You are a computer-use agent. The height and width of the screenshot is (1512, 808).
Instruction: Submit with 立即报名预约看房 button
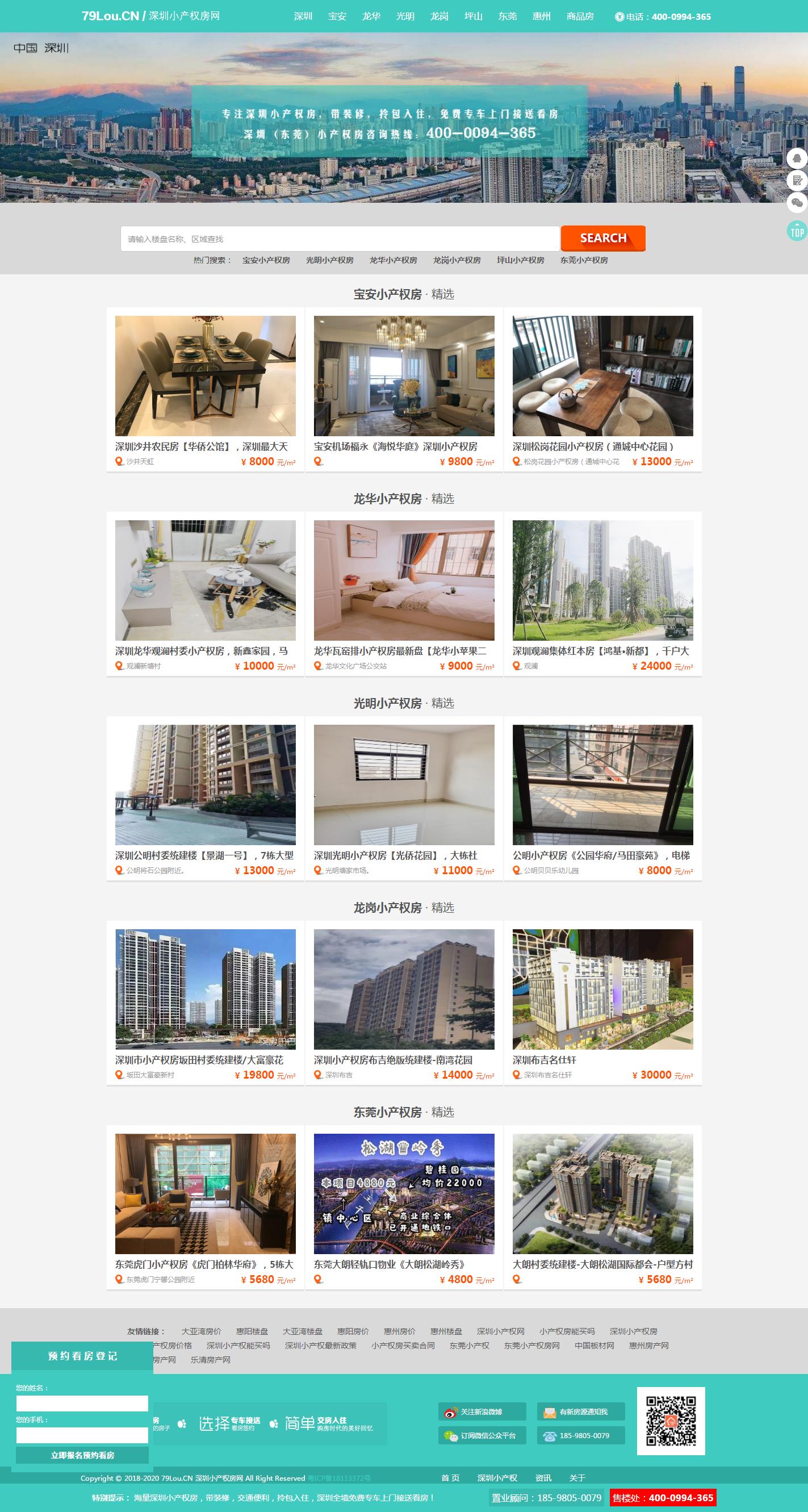(82, 1455)
